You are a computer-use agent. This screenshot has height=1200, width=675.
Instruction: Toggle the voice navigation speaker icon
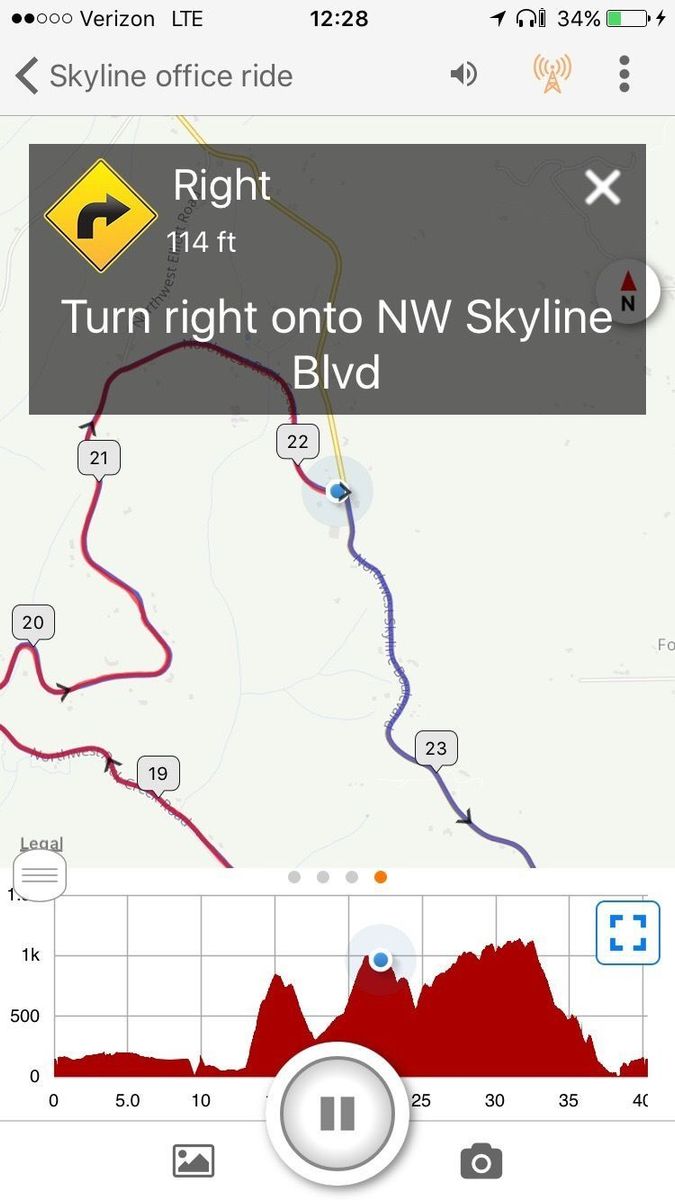(x=463, y=74)
